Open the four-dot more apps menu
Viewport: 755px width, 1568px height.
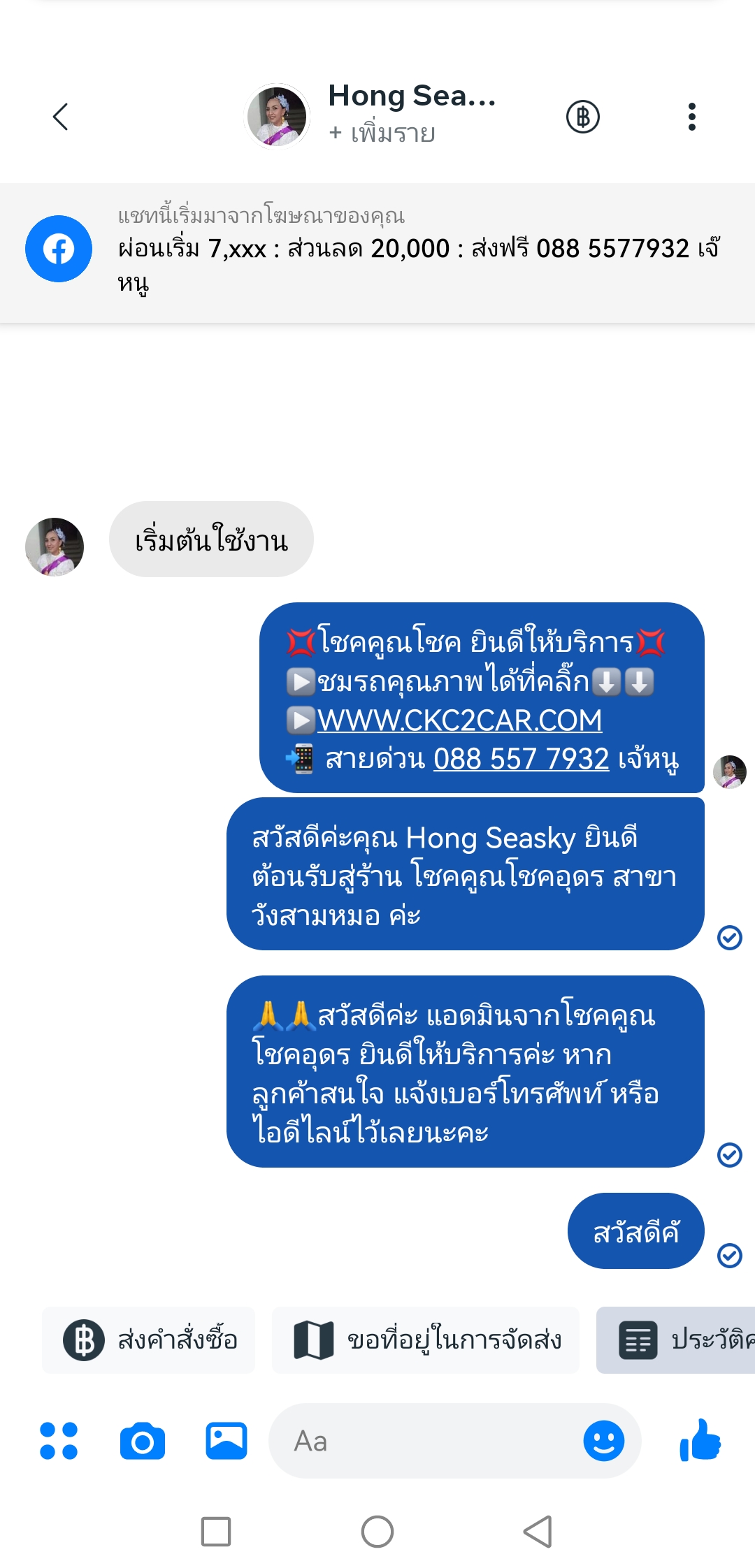pos(59,1441)
